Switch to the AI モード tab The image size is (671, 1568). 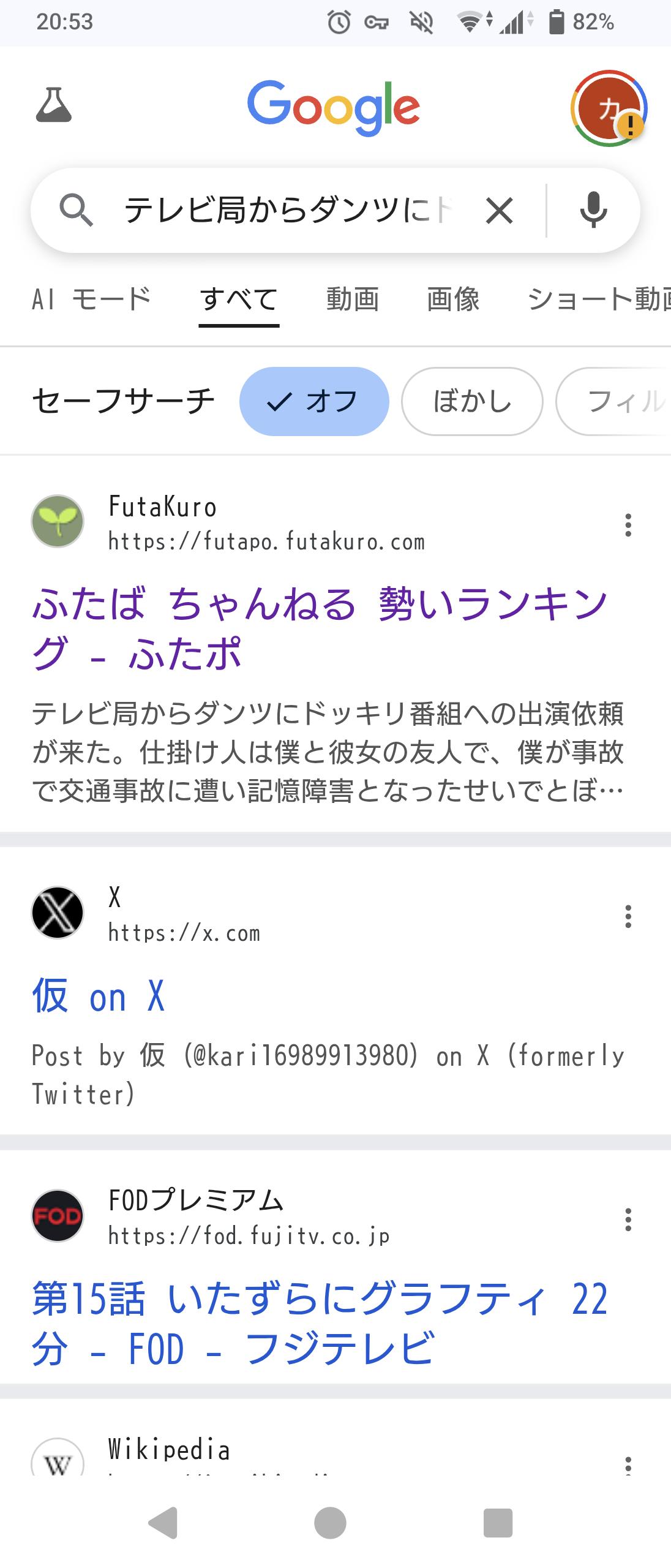click(x=91, y=300)
